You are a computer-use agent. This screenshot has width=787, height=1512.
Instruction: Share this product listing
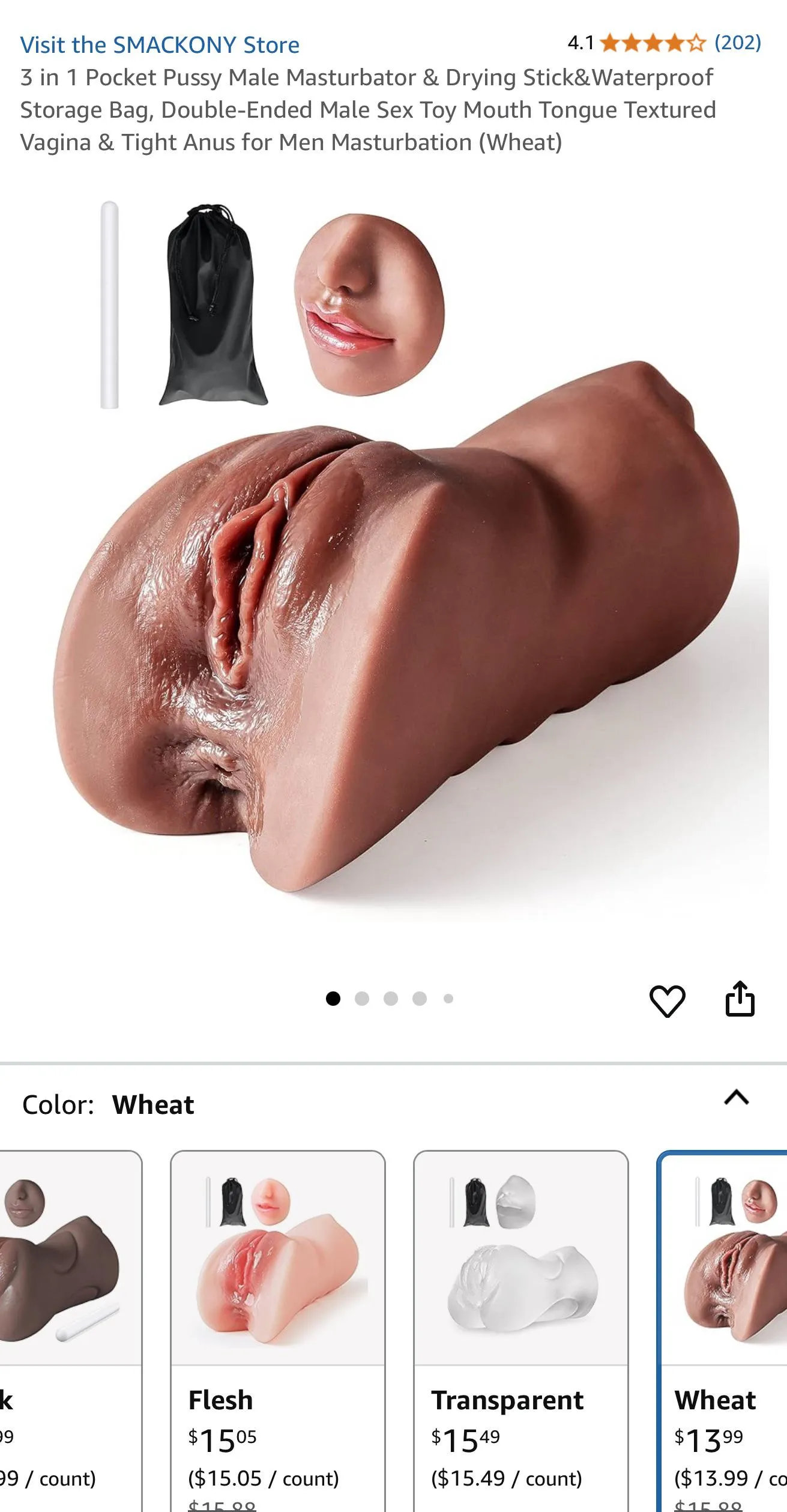click(740, 999)
